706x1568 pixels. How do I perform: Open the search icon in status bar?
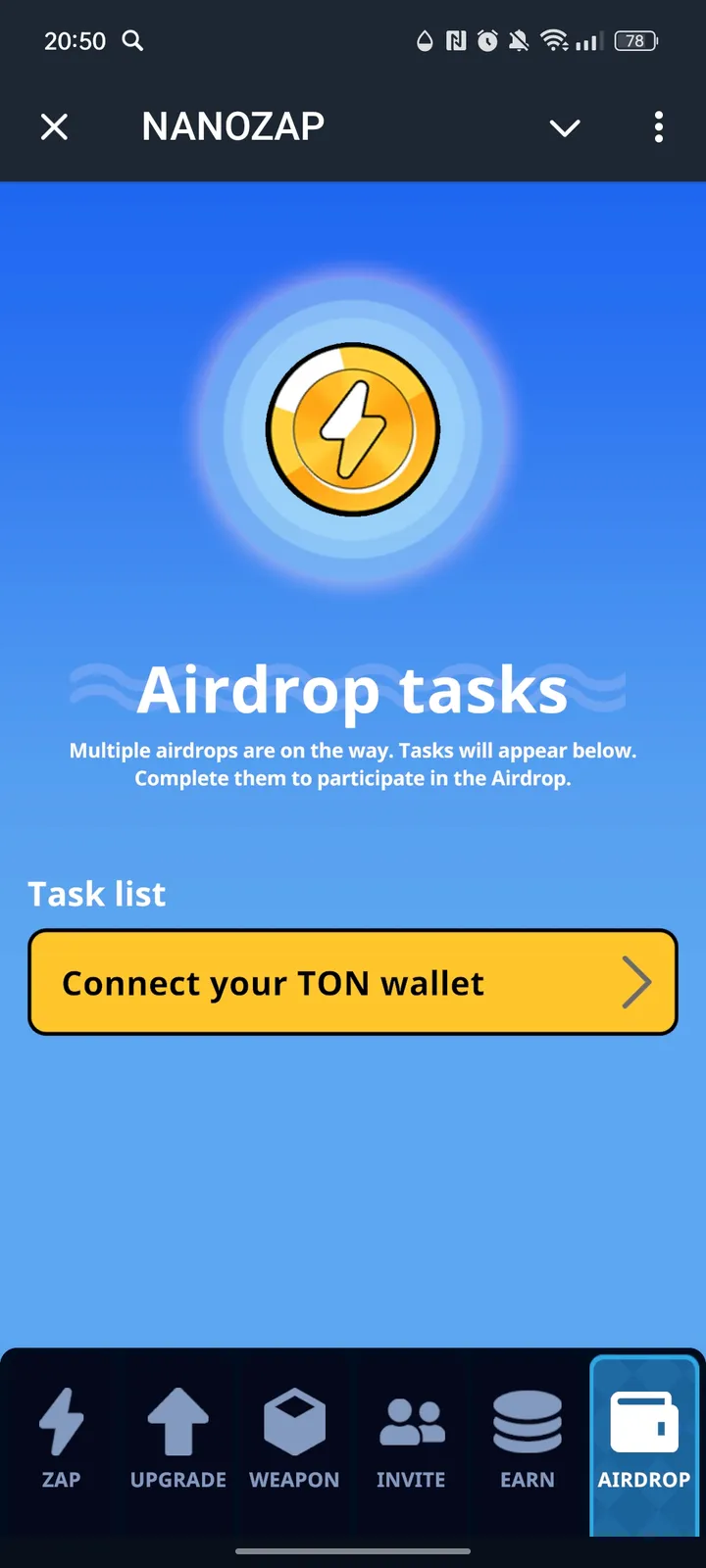pyautogui.click(x=132, y=41)
